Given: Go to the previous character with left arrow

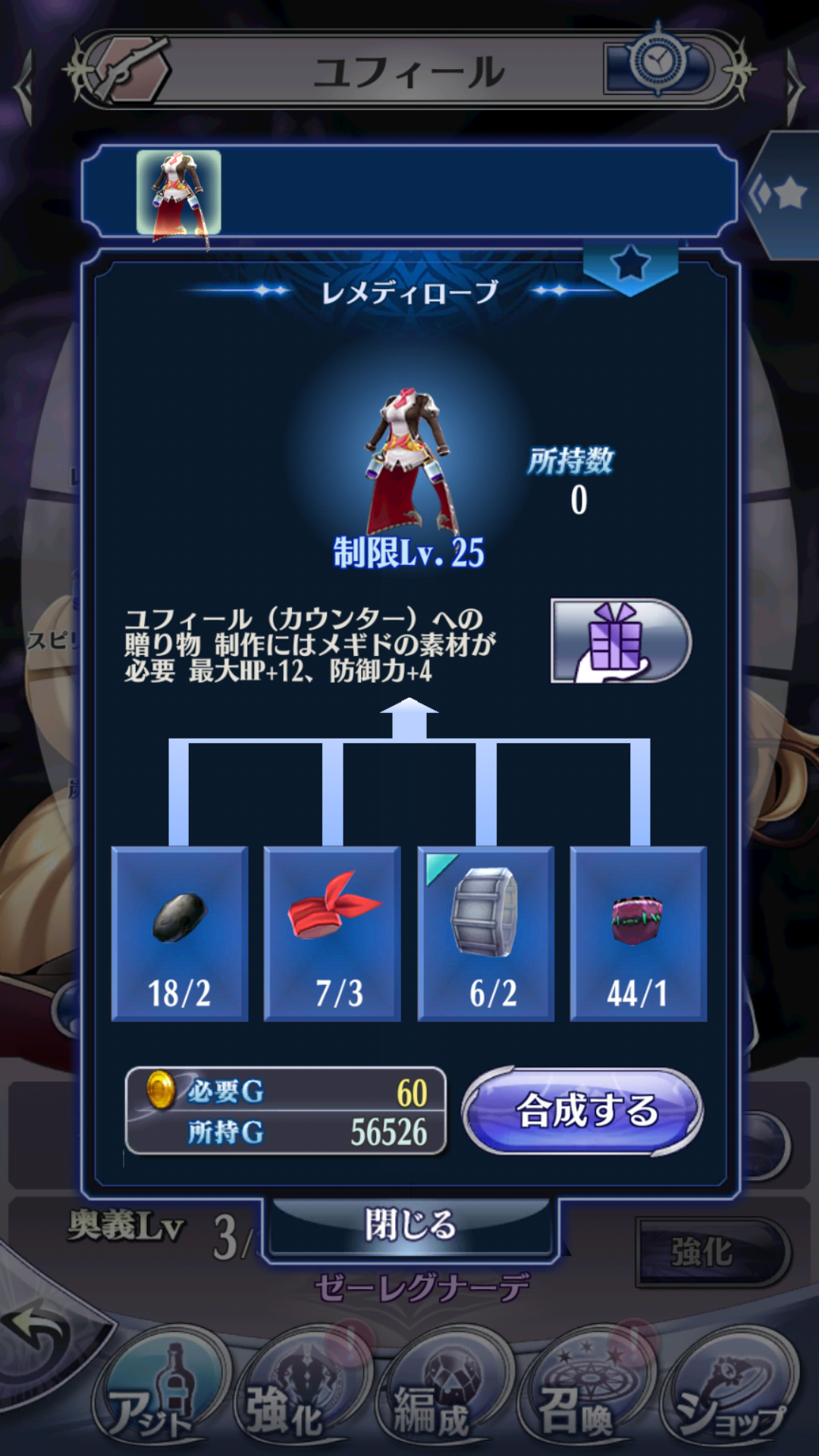Looking at the screenshot, I should (x=23, y=87).
